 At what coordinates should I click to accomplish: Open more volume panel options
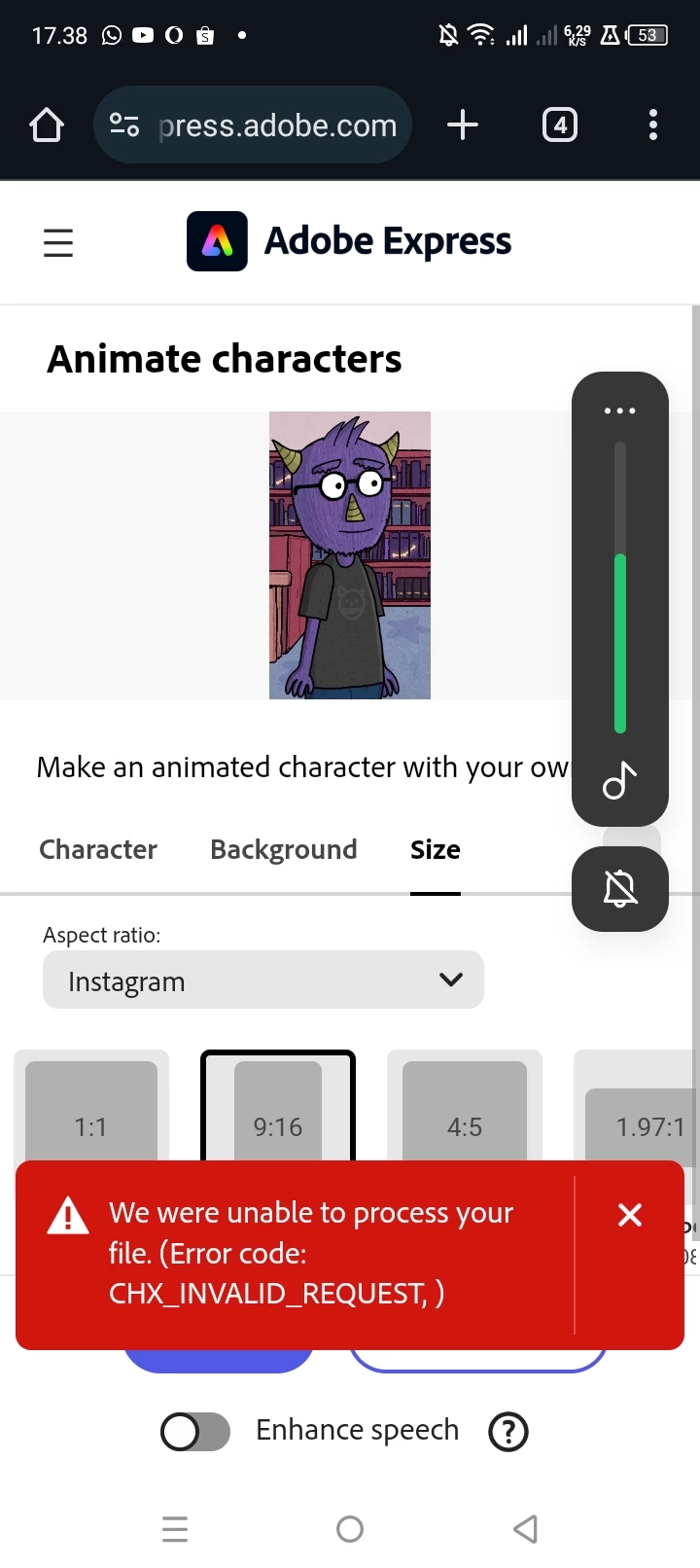pos(620,410)
